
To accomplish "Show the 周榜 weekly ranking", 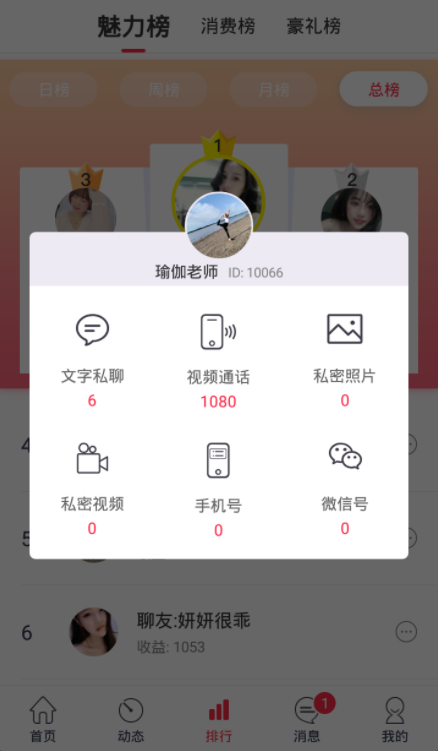I will 163,90.
